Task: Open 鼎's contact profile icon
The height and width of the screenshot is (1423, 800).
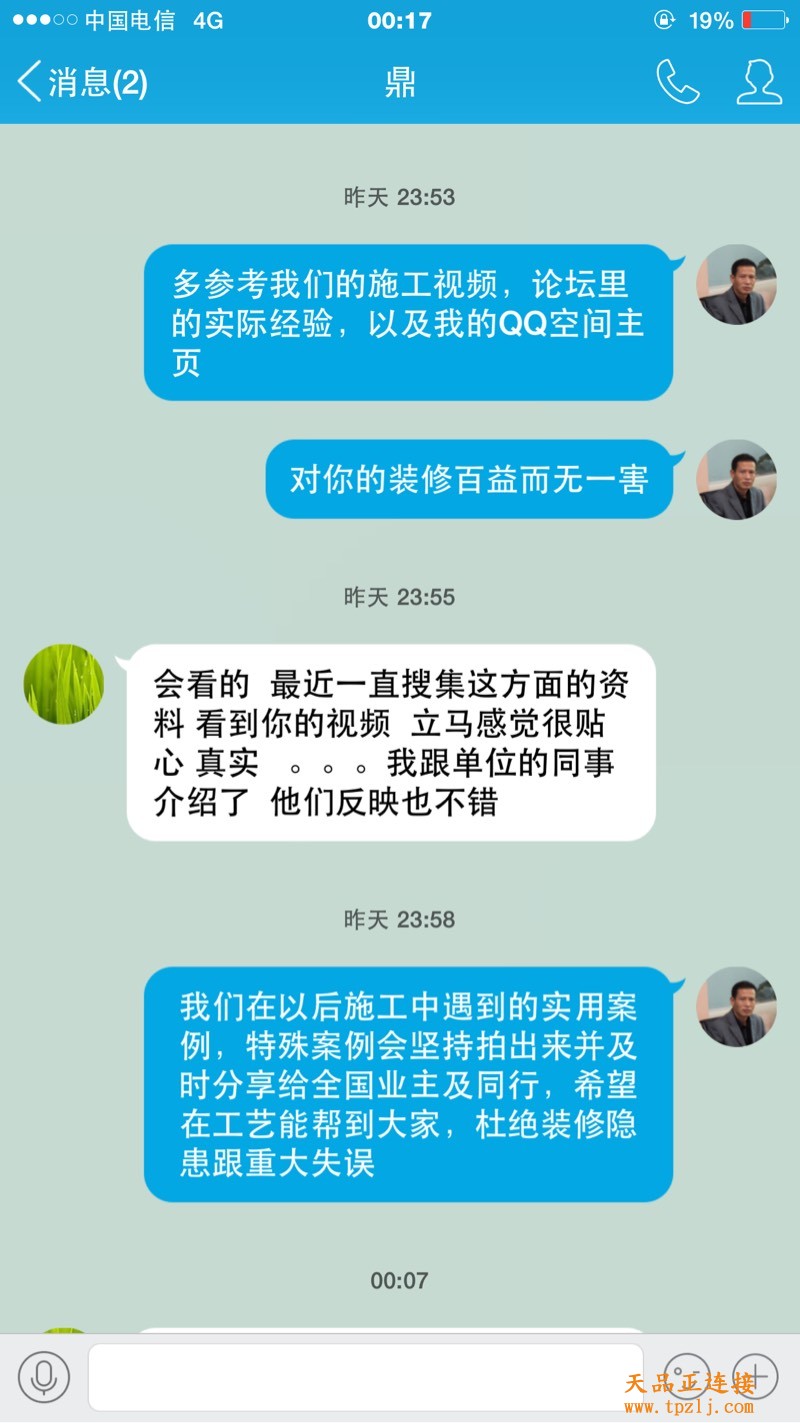Action: coord(759,82)
